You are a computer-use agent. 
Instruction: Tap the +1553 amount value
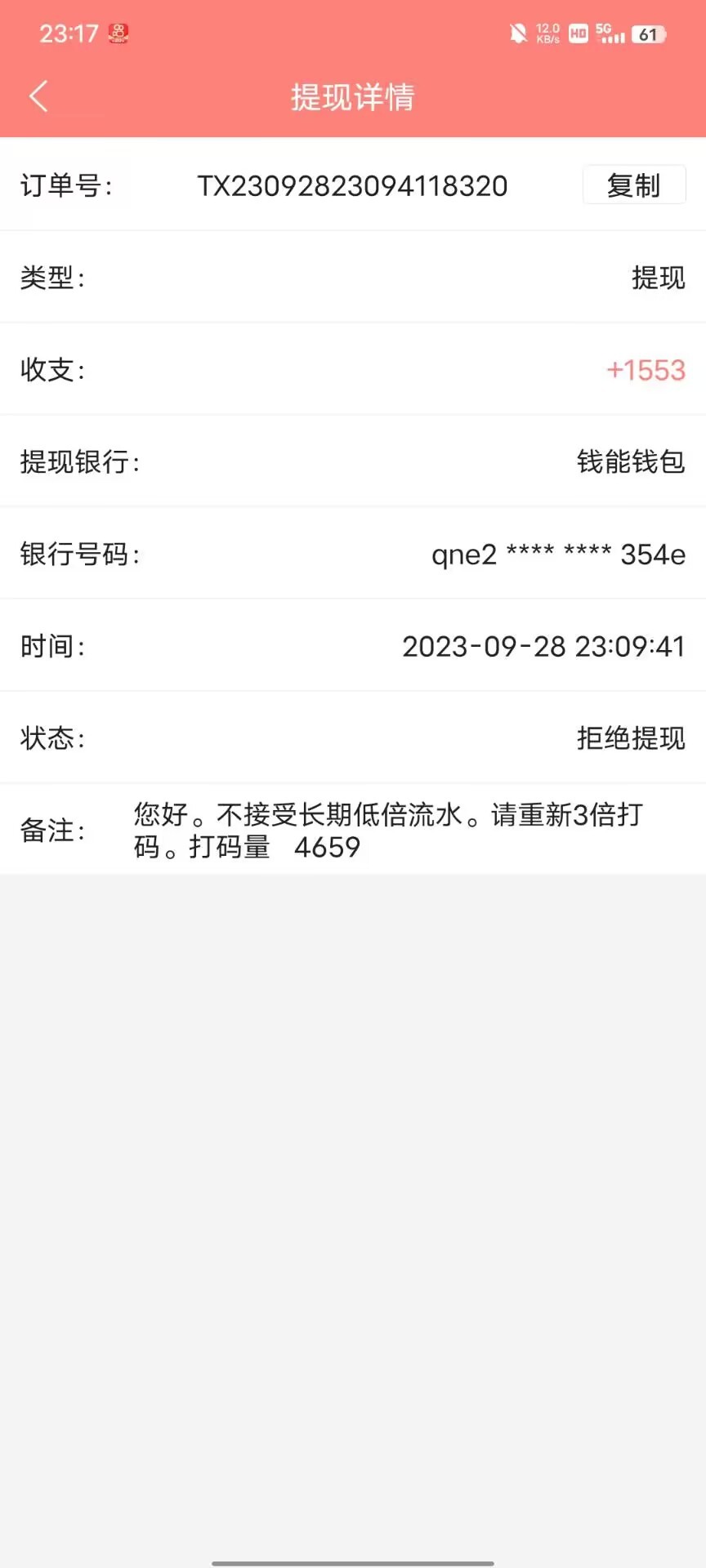pos(645,371)
